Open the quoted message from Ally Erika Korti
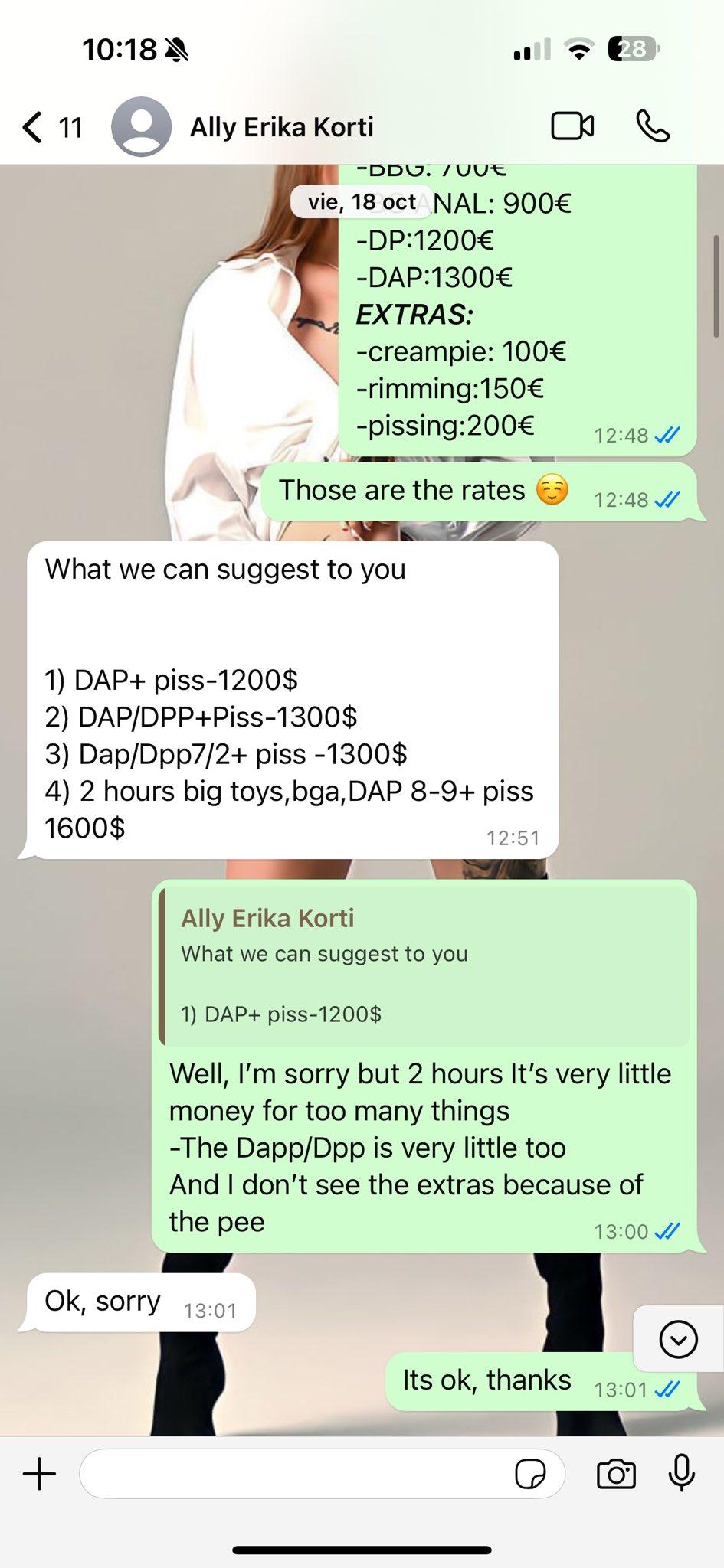724x1568 pixels. click(425, 965)
